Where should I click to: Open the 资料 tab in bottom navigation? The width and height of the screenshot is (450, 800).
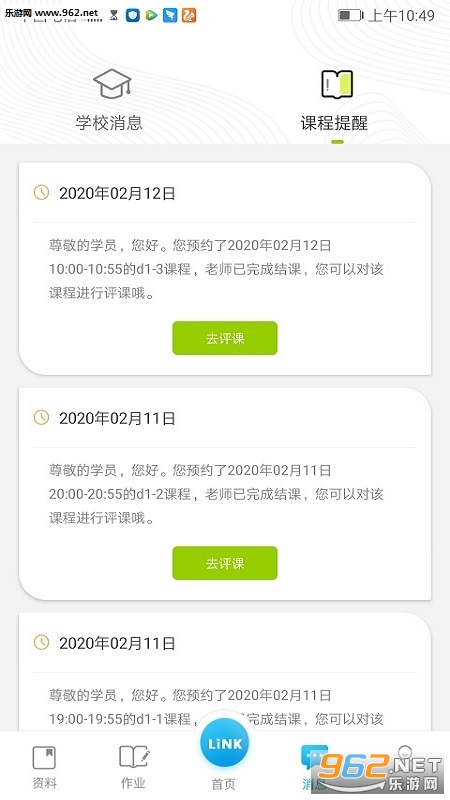44,767
